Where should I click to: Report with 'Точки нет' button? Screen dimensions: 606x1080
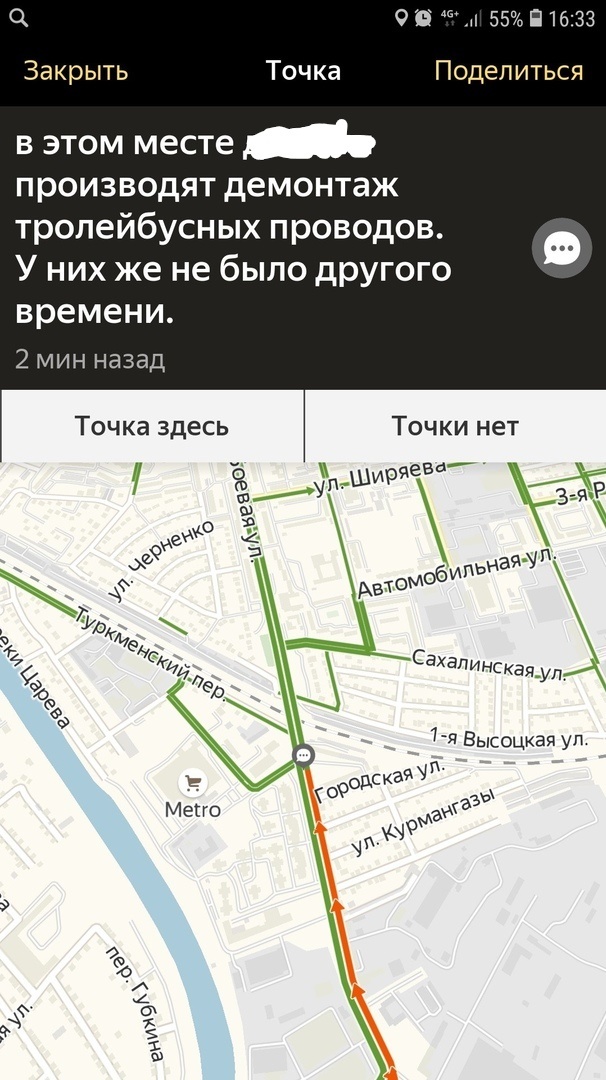(x=455, y=426)
